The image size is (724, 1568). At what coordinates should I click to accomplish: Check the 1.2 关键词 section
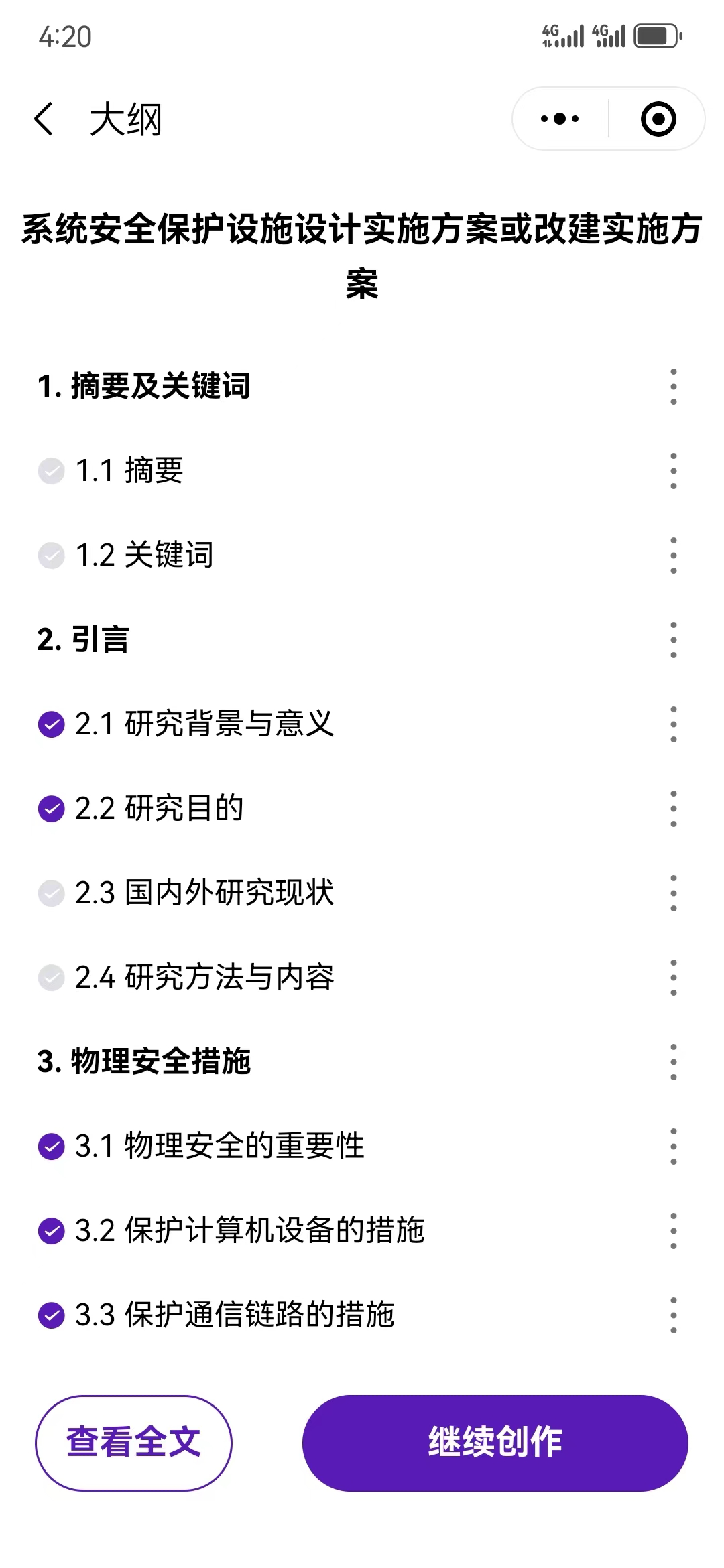point(52,556)
